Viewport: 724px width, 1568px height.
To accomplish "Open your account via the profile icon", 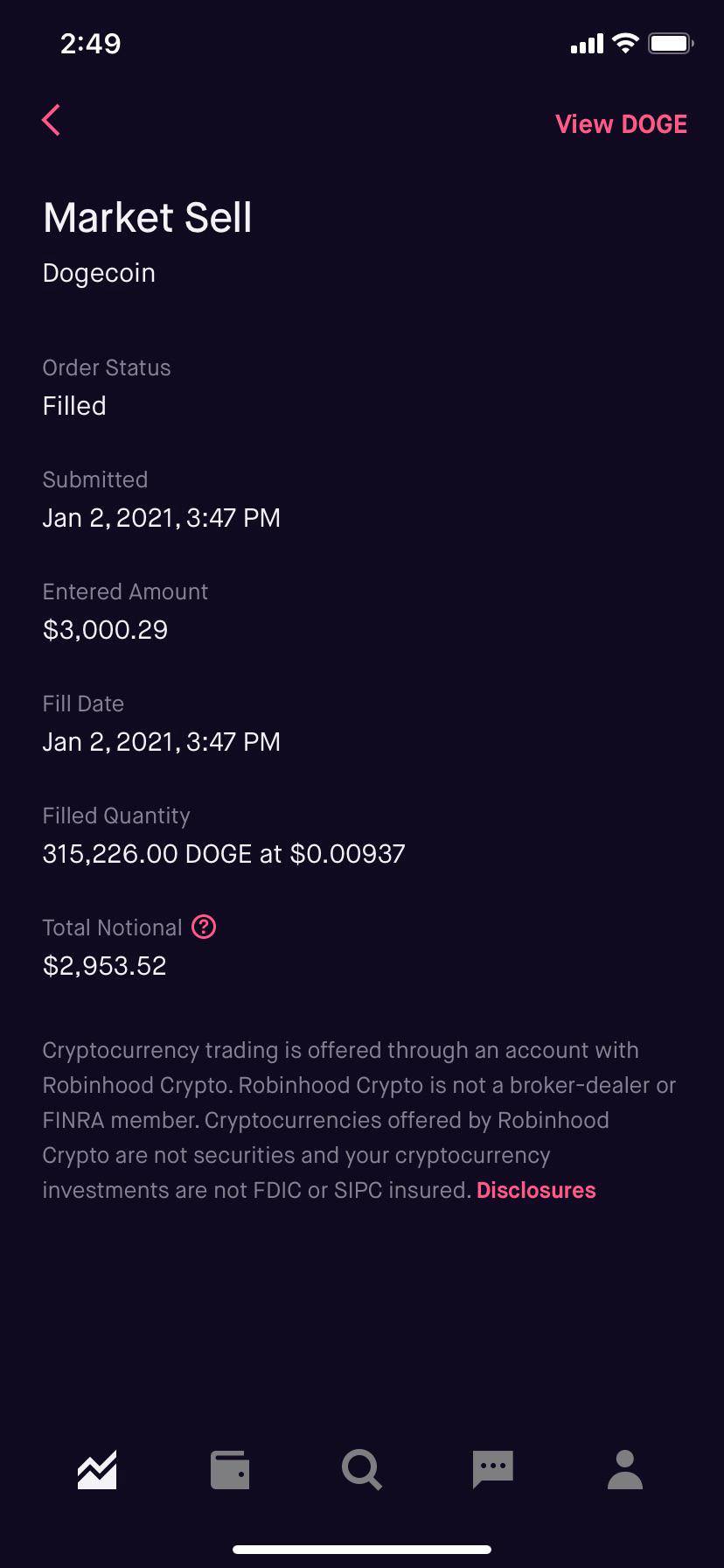I will click(624, 1469).
